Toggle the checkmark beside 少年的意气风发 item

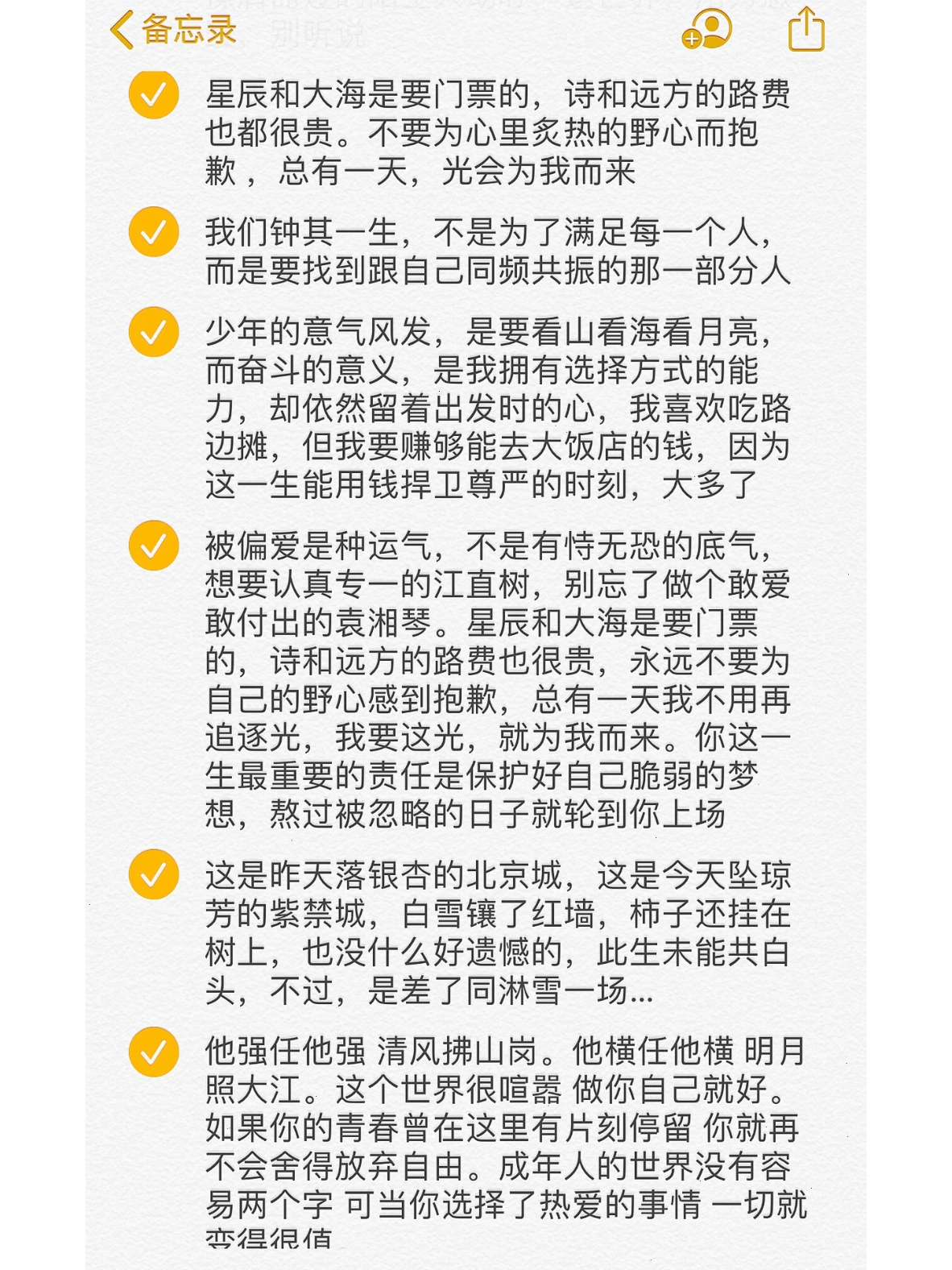coord(153,330)
